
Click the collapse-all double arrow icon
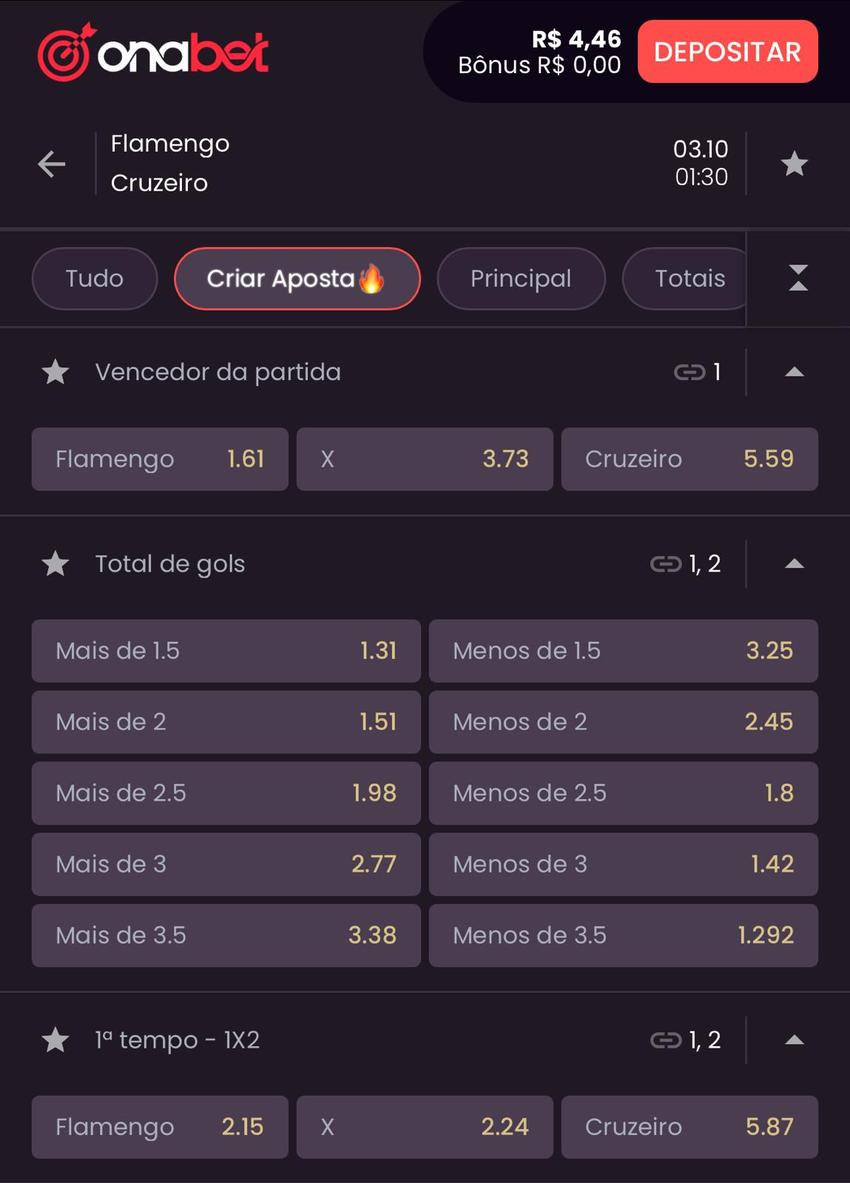798,278
